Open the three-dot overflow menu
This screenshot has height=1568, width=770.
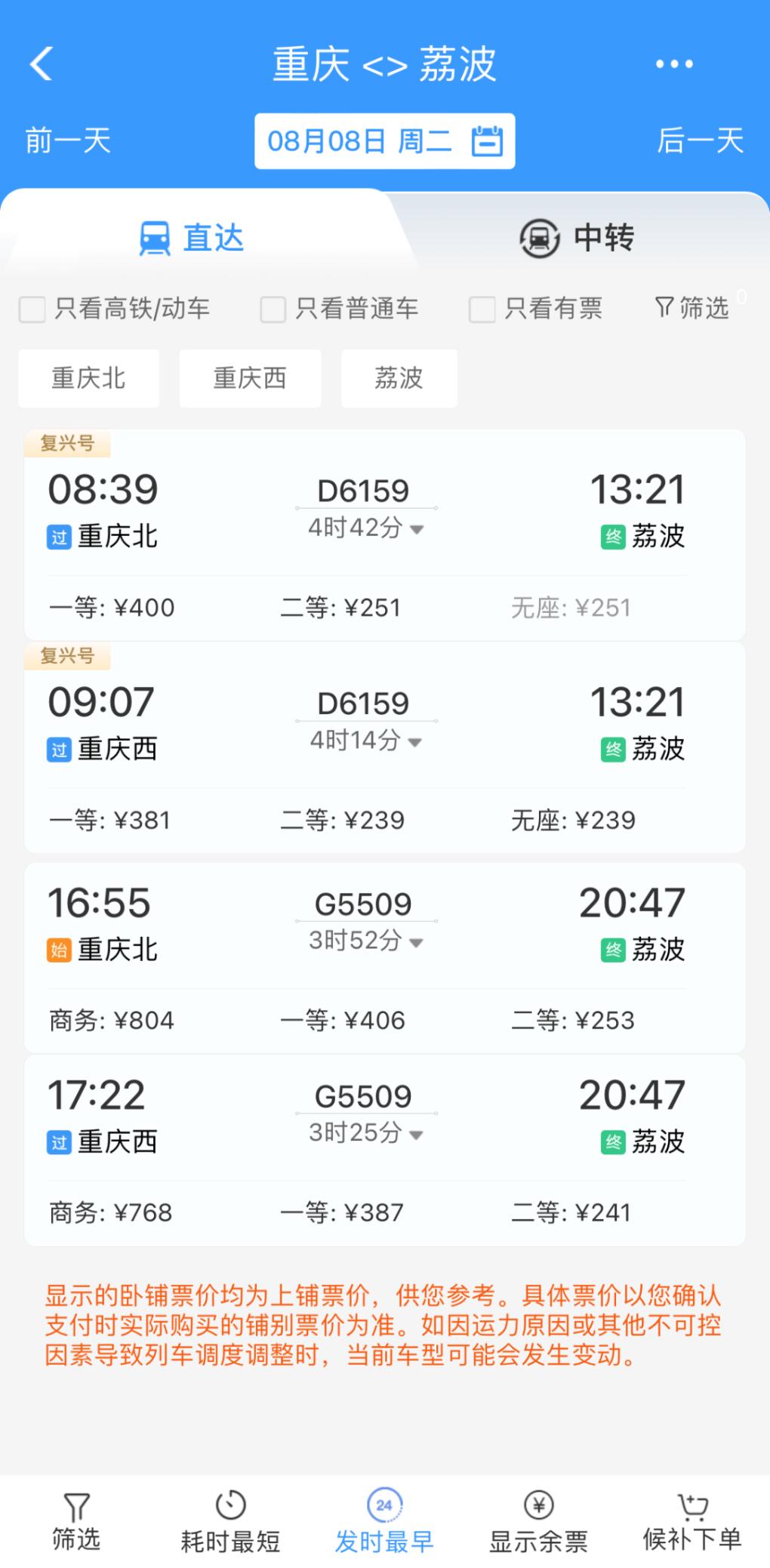673,64
